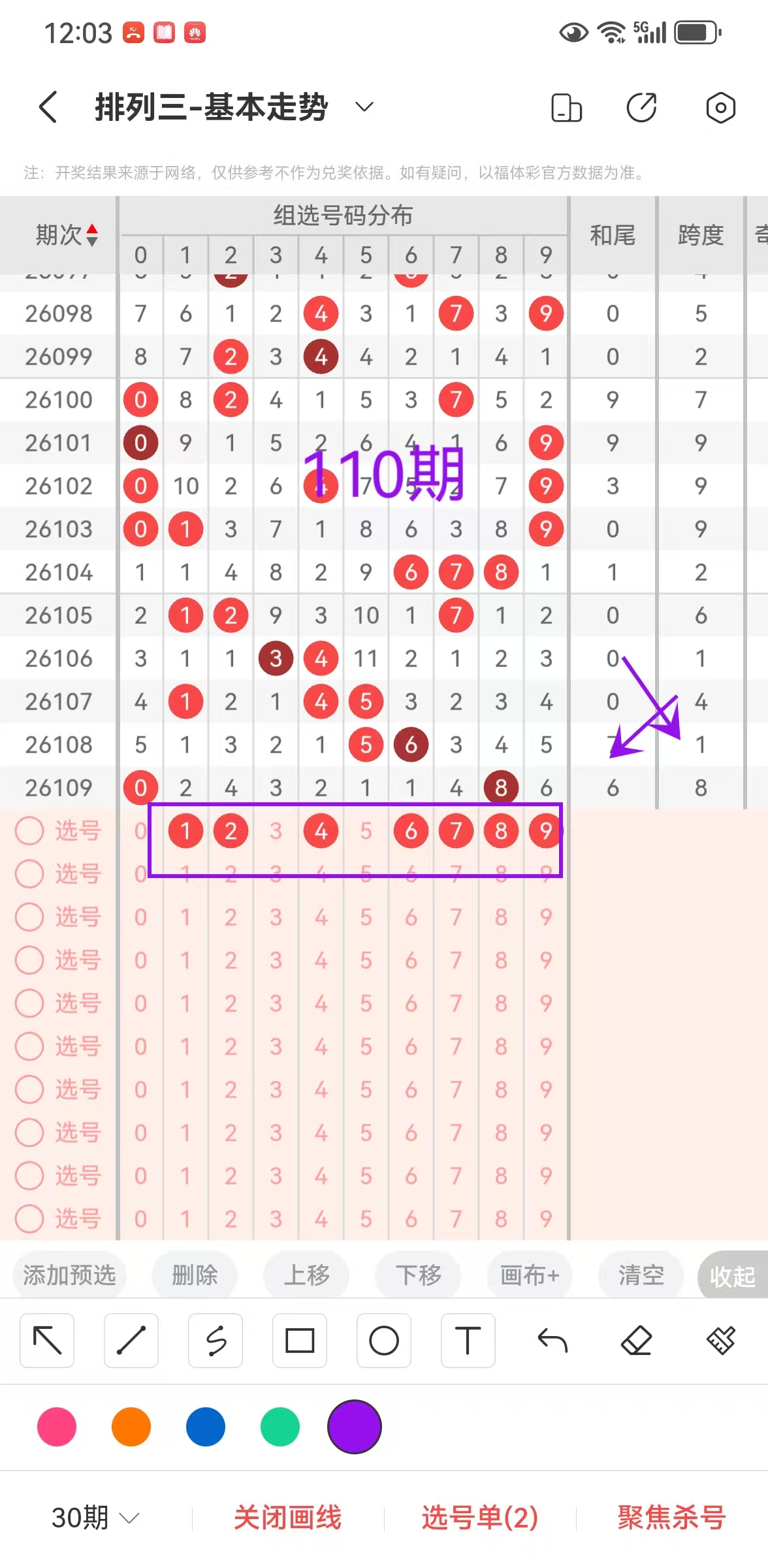
Task: Move selection down with 下移
Action: click(418, 1275)
